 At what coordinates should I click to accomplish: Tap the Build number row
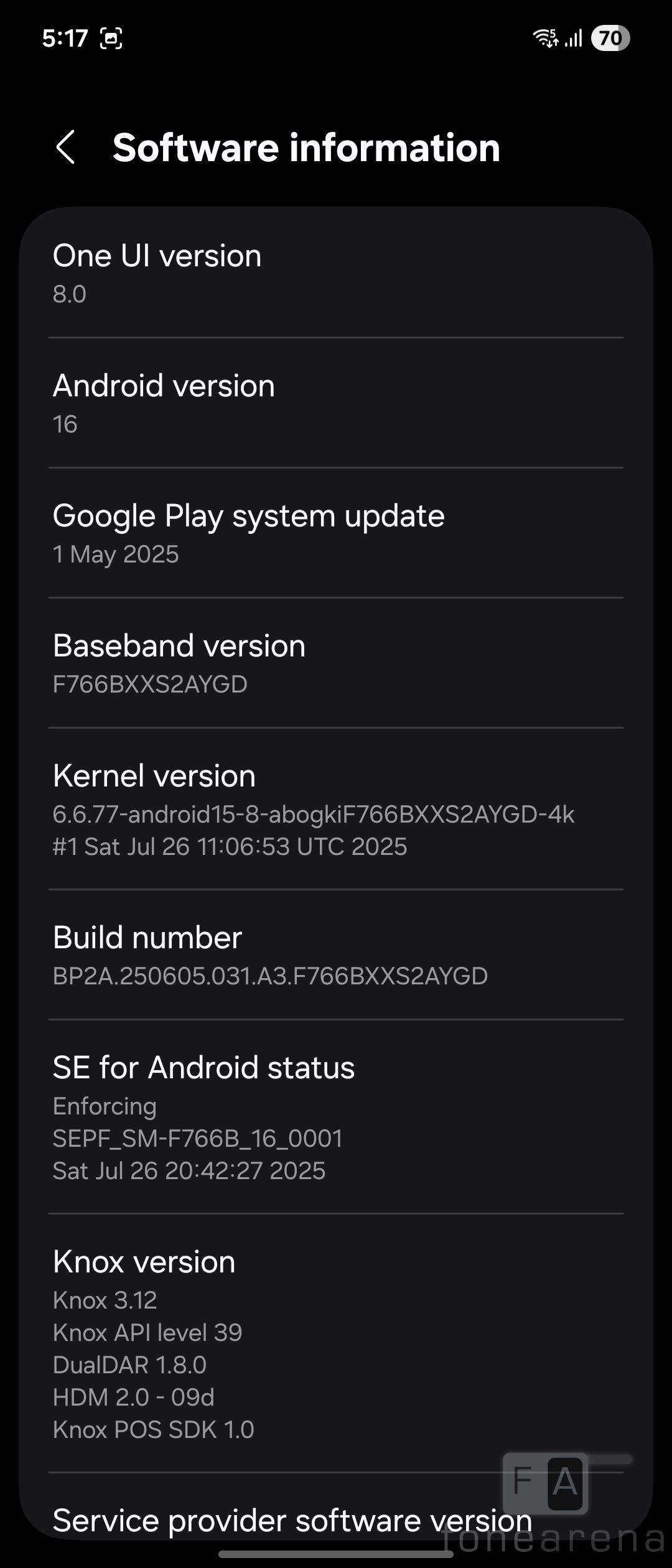pyautogui.click(x=336, y=955)
